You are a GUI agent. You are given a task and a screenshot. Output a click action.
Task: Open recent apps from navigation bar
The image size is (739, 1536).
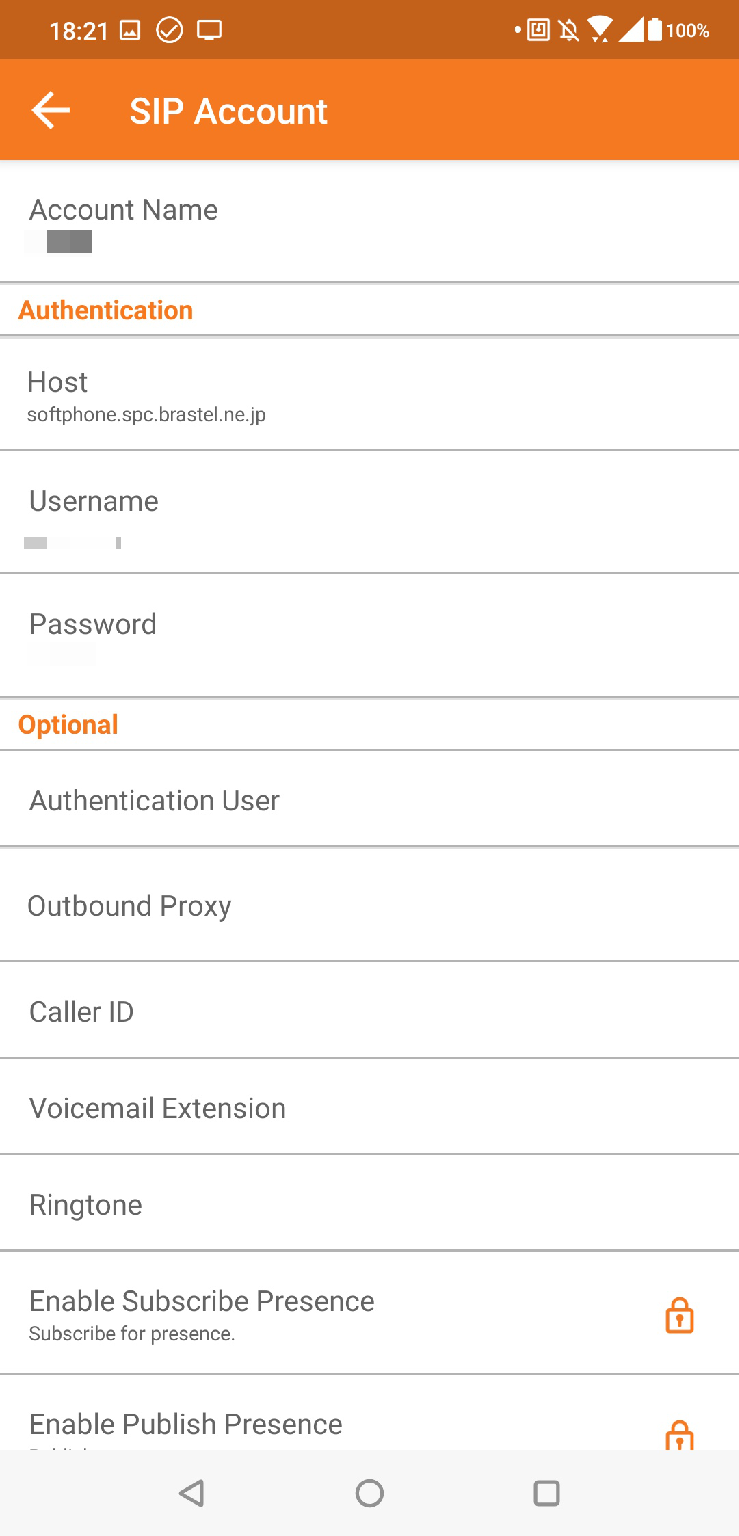click(x=546, y=1493)
